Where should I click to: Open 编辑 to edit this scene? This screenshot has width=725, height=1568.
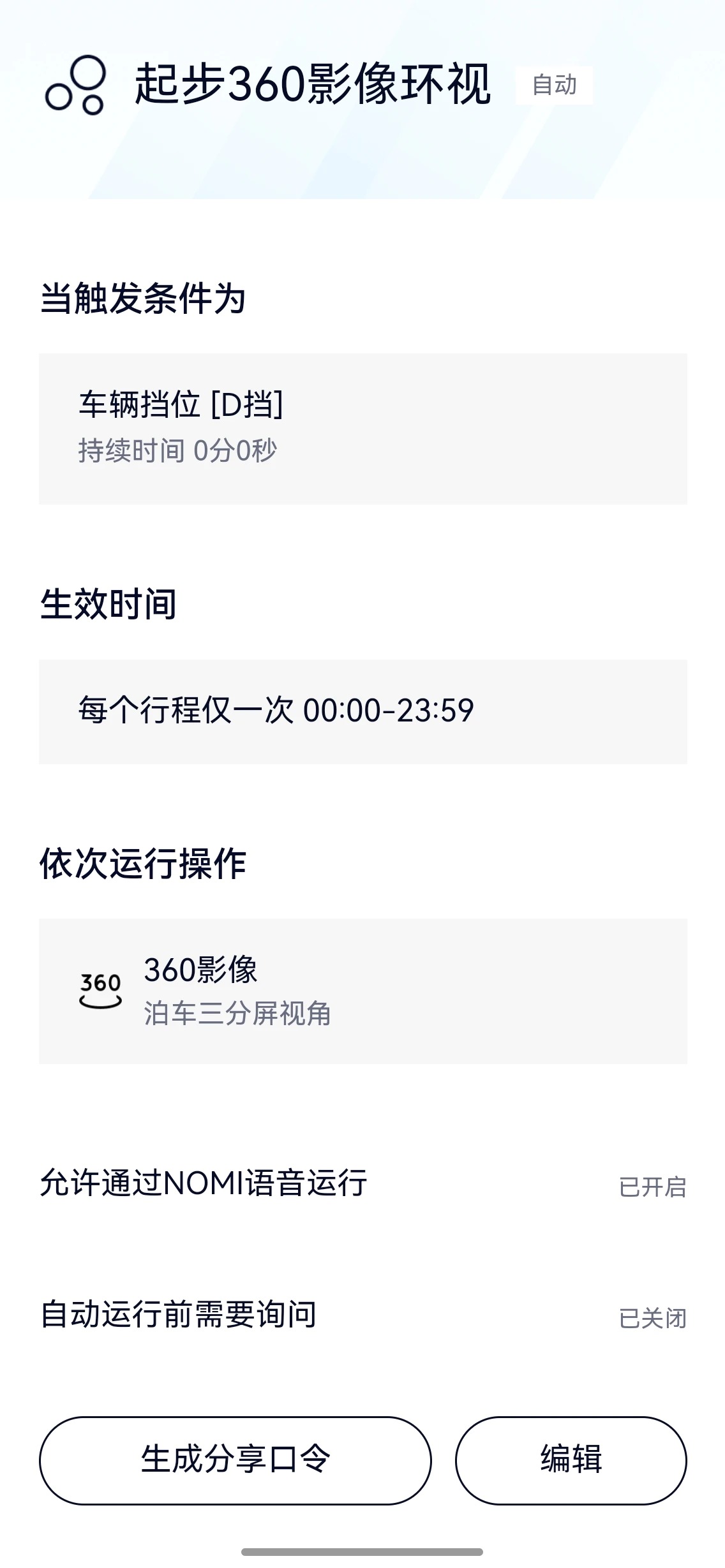tap(571, 1460)
